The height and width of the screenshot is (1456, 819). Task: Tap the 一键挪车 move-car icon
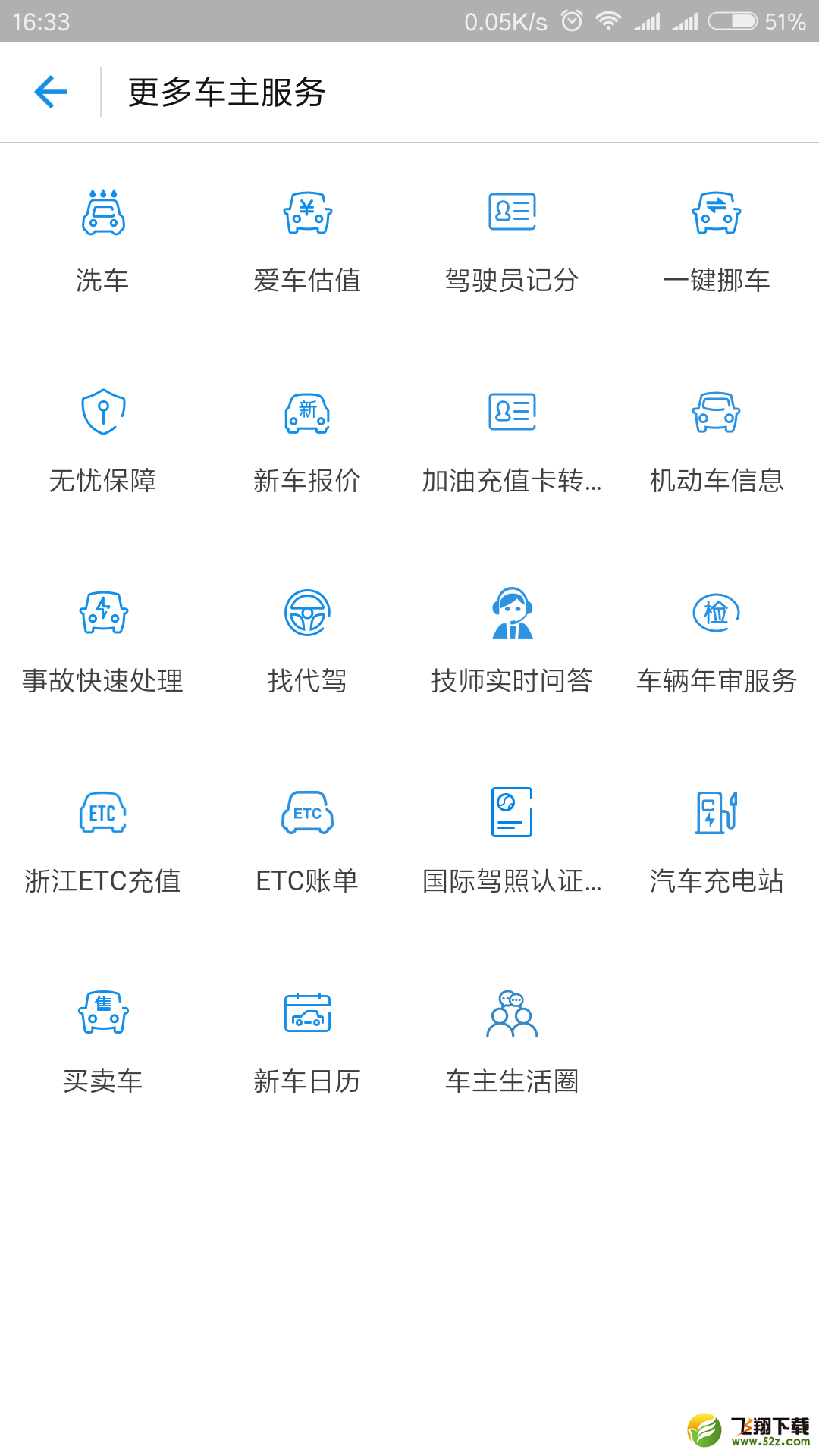tap(716, 235)
